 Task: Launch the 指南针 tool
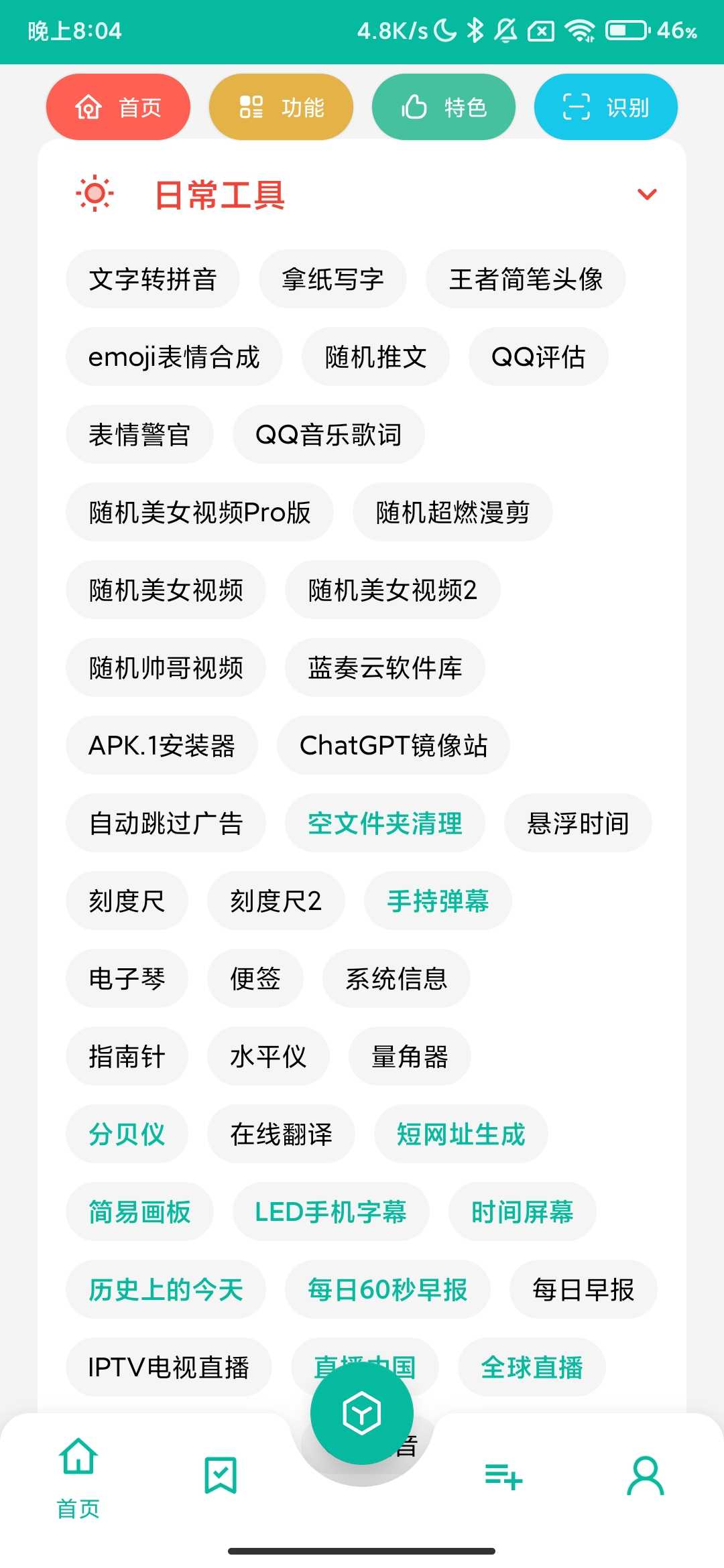tap(127, 1056)
